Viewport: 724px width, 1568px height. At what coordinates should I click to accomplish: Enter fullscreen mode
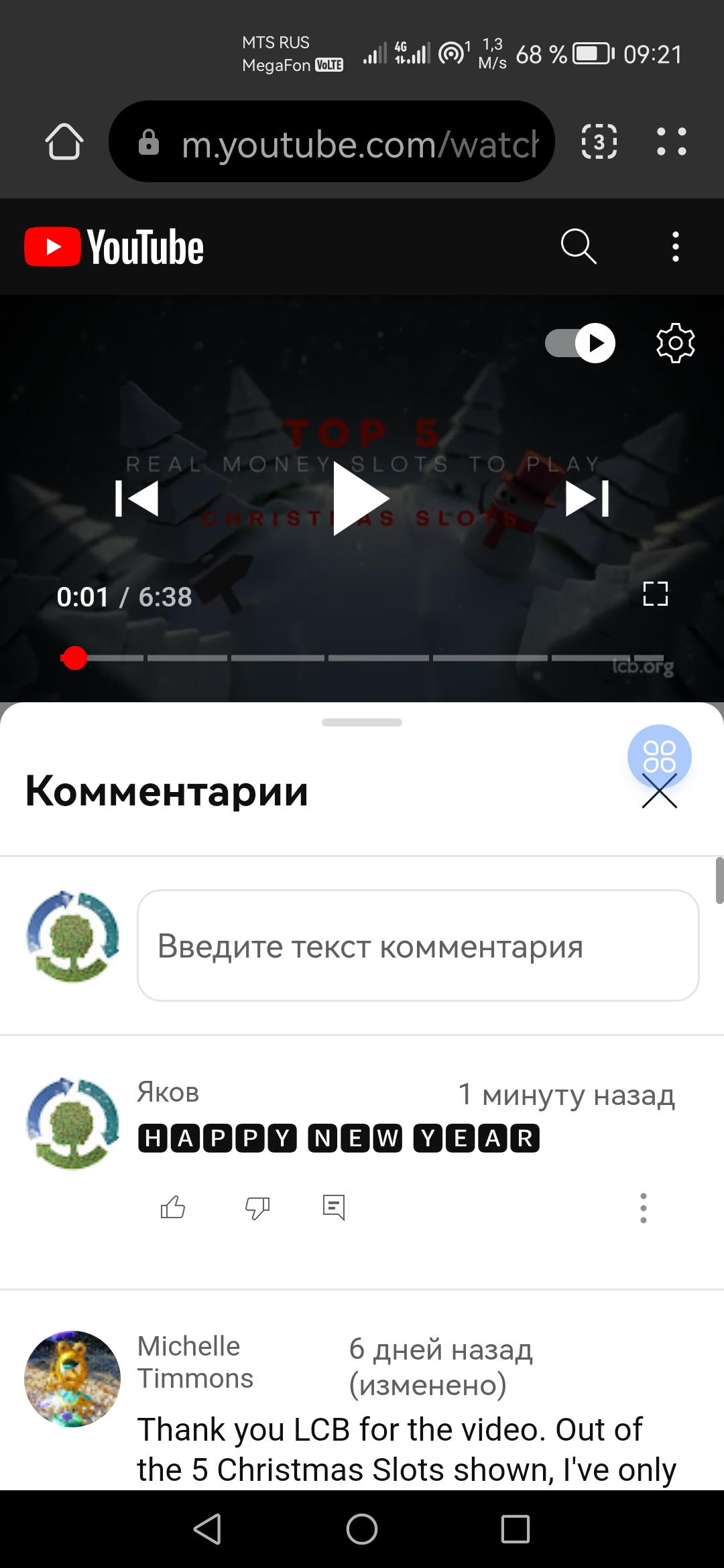point(655,594)
